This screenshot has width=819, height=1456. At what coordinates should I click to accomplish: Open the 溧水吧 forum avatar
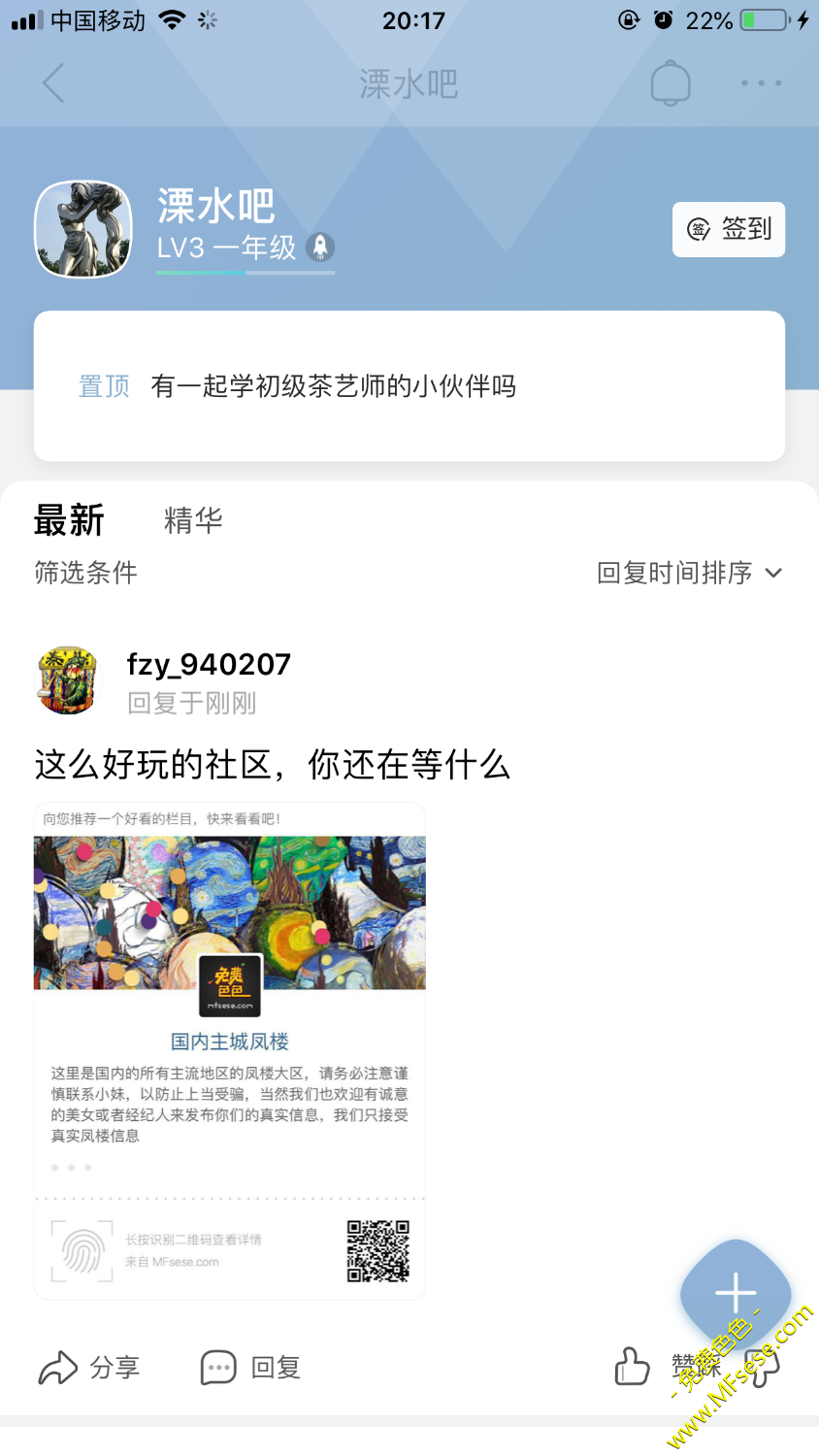pyautogui.click(x=83, y=229)
